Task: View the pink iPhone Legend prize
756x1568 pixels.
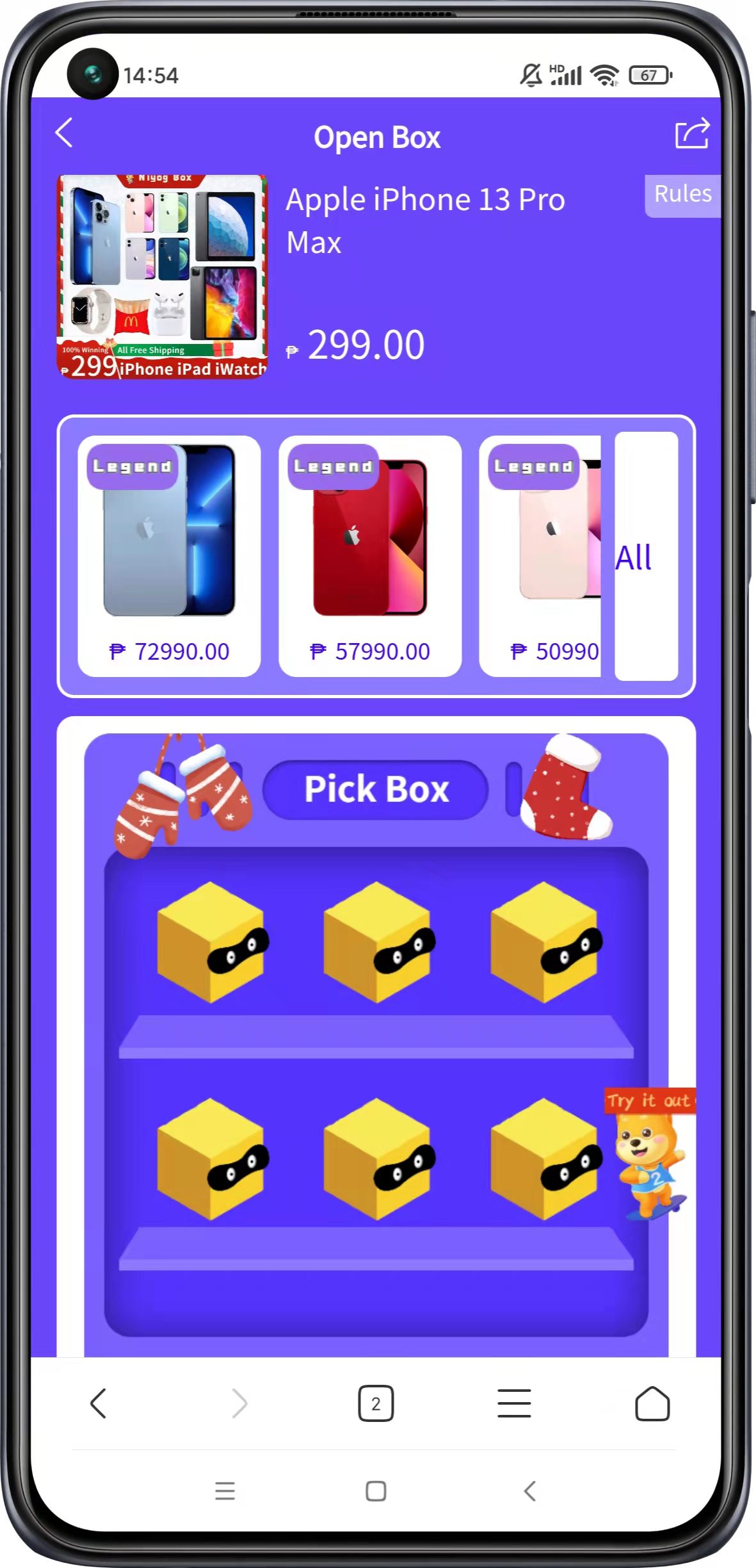Action: [x=541, y=555]
